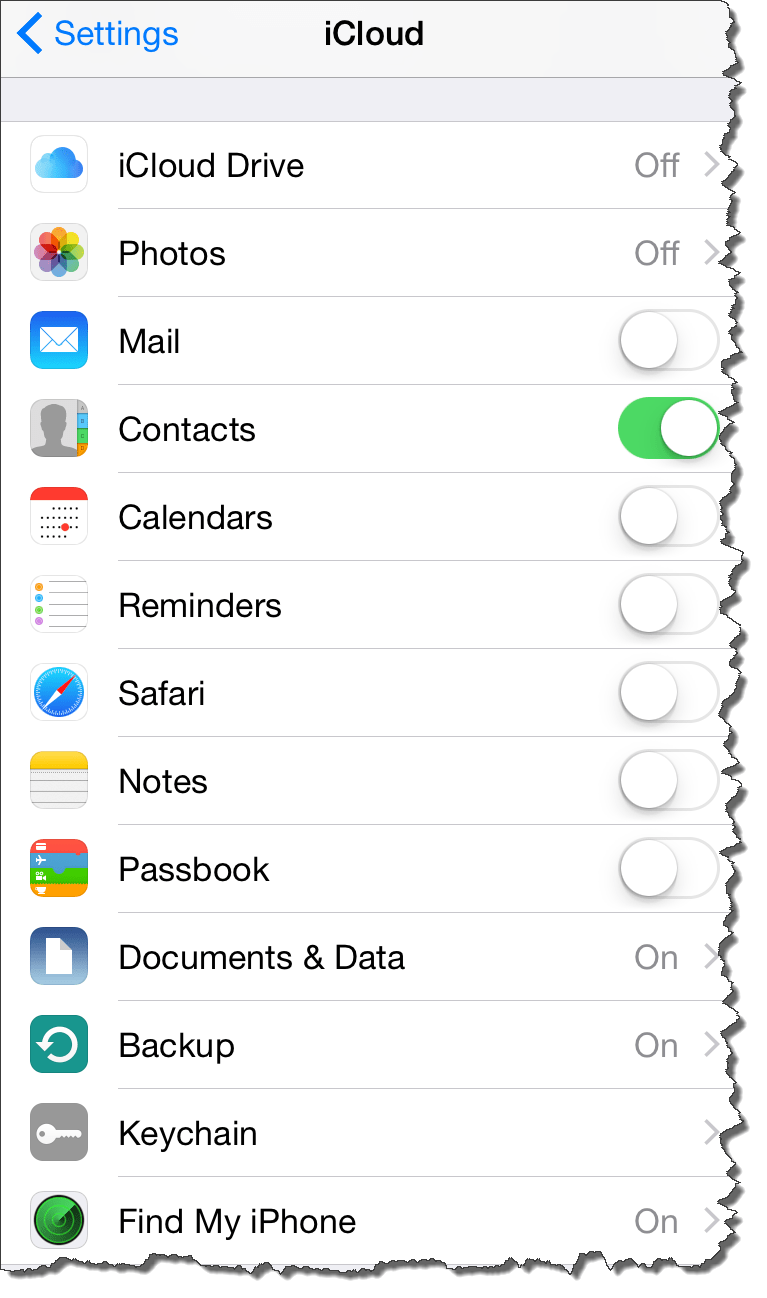Turn on the Mail switch
The height and width of the screenshot is (1298, 767).
(x=668, y=342)
